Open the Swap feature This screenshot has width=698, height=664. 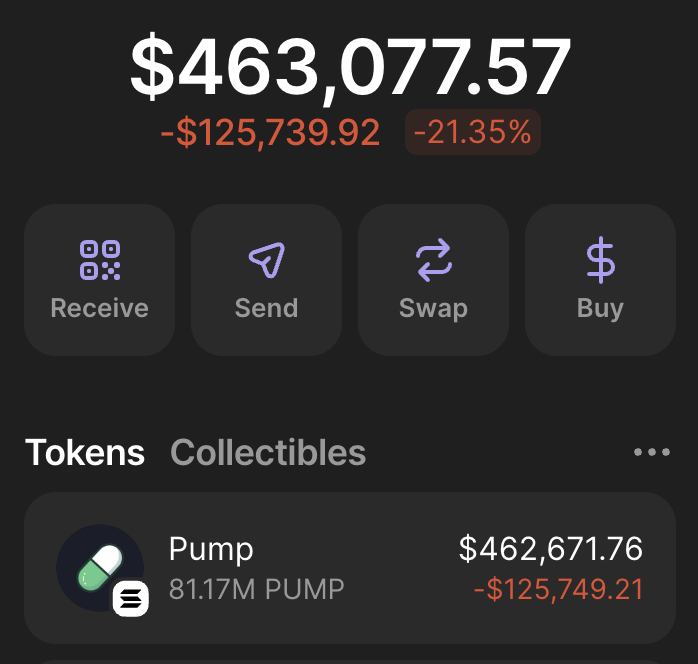click(433, 280)
